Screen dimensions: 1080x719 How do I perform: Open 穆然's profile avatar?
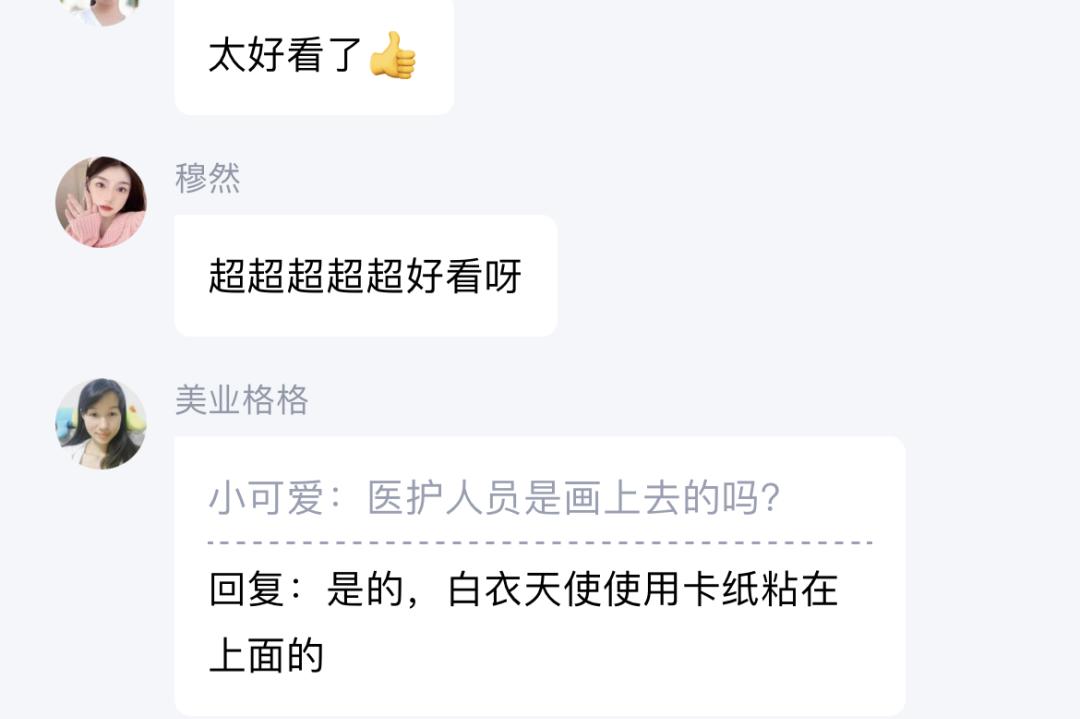[x=100, y=202]
